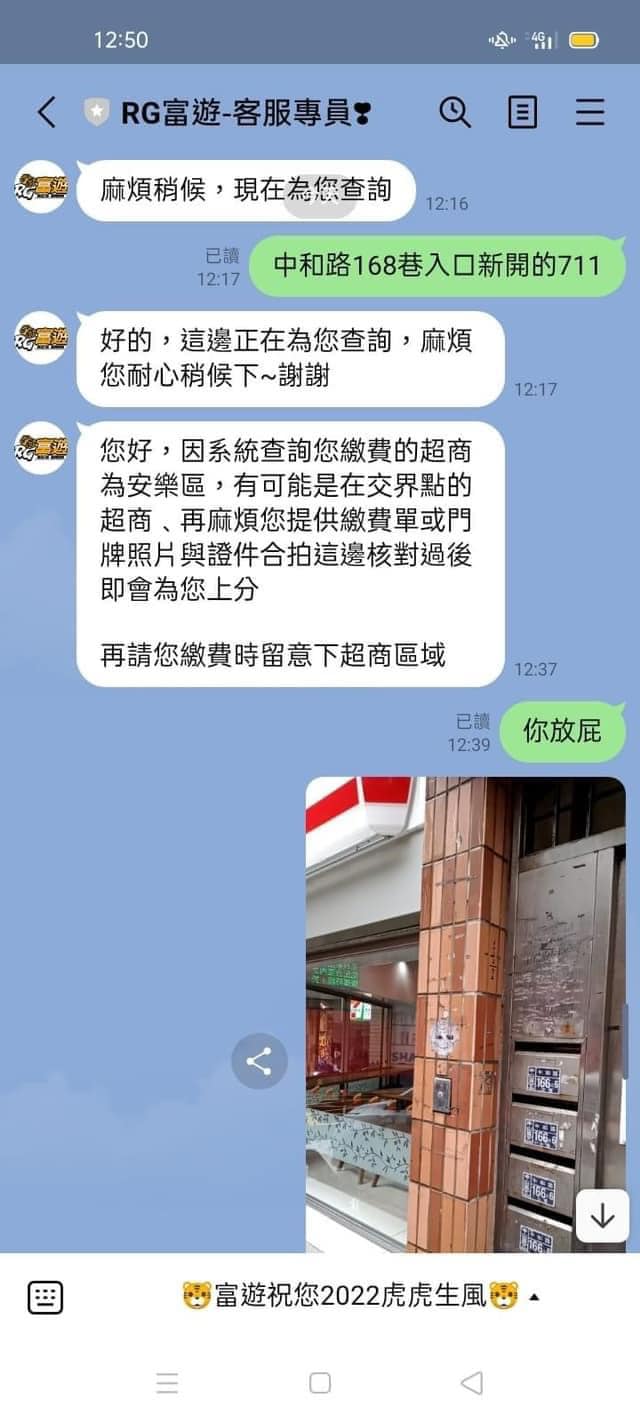Switch to keyboard input
Screen dimensions: 640x1422
pos(45,1297)
